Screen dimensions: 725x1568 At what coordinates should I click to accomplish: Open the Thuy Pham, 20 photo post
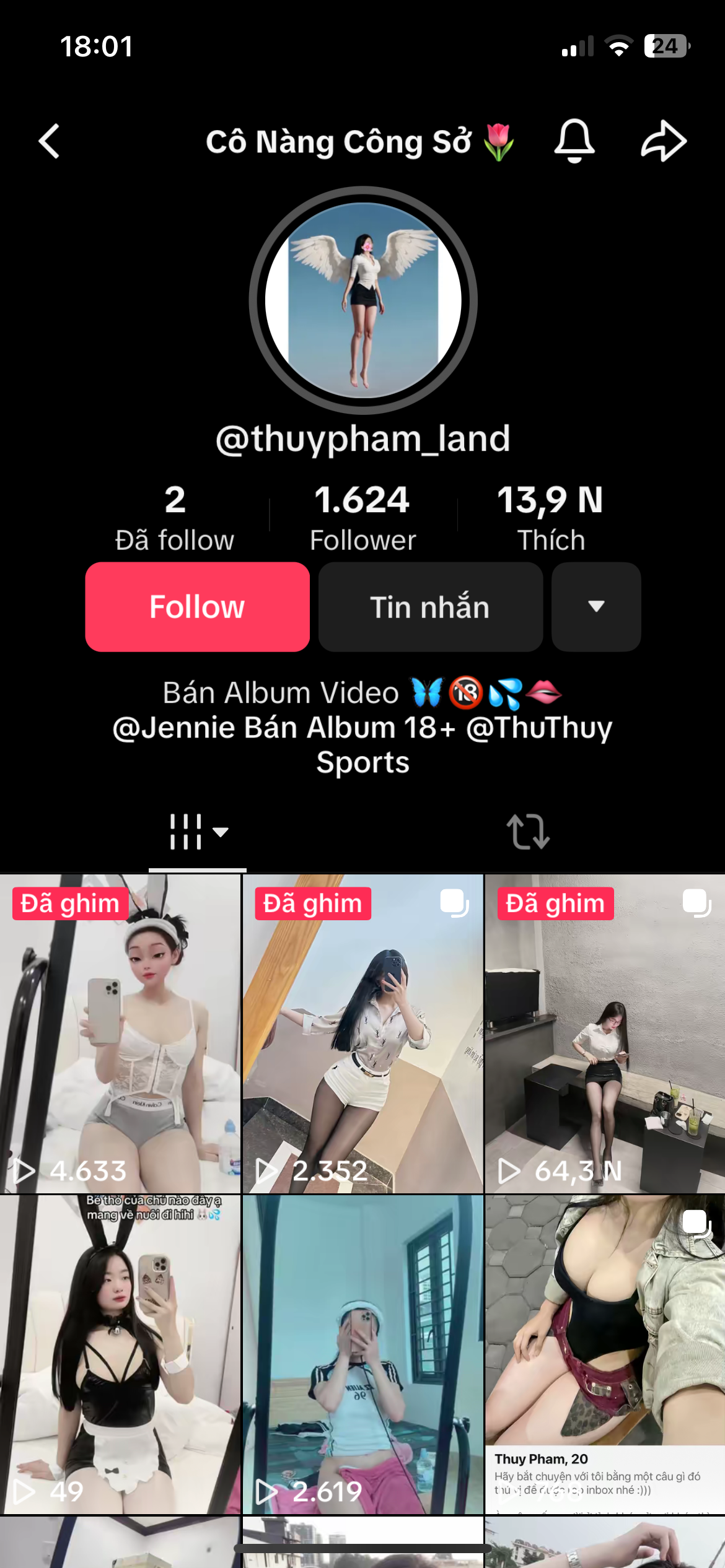605,1355
